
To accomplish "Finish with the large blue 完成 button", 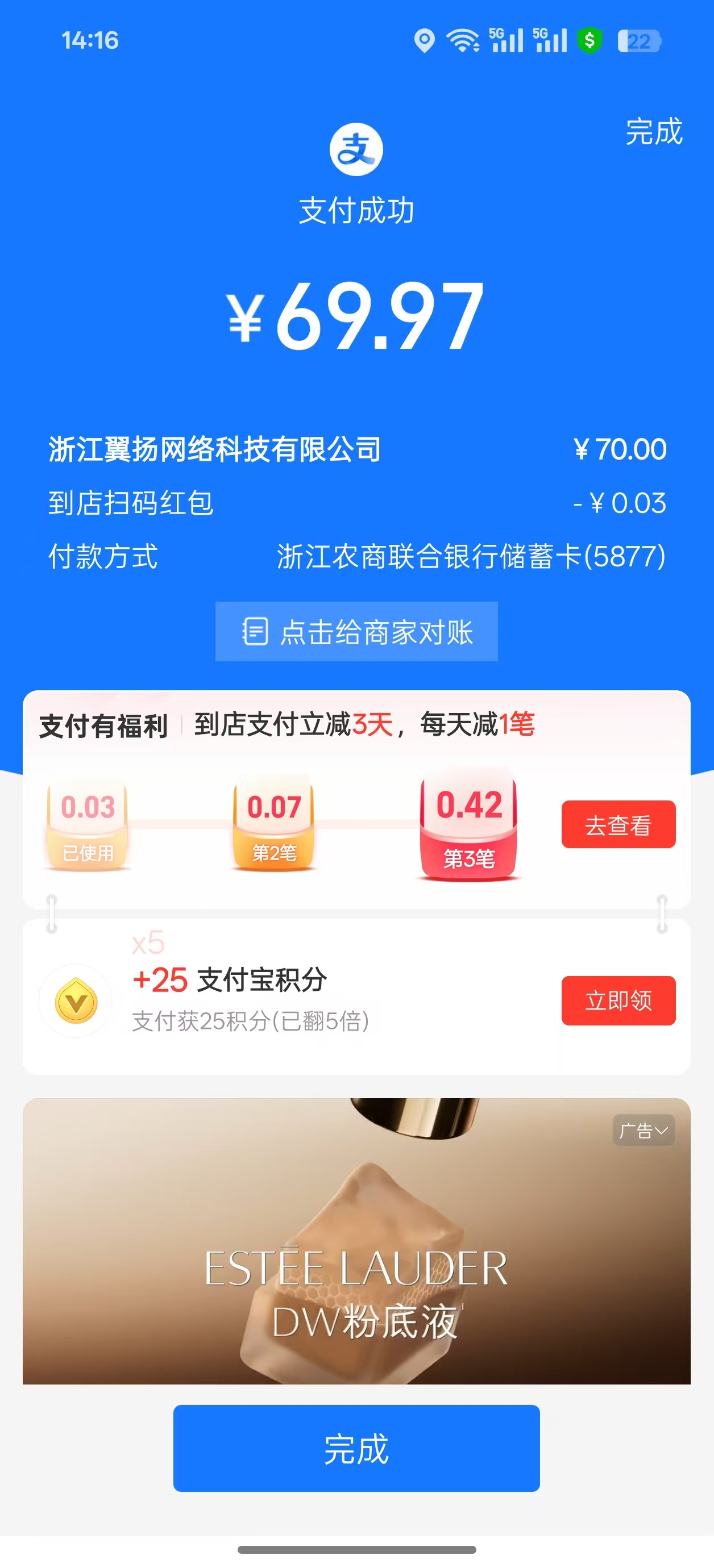I will [x=356, y=1449].
